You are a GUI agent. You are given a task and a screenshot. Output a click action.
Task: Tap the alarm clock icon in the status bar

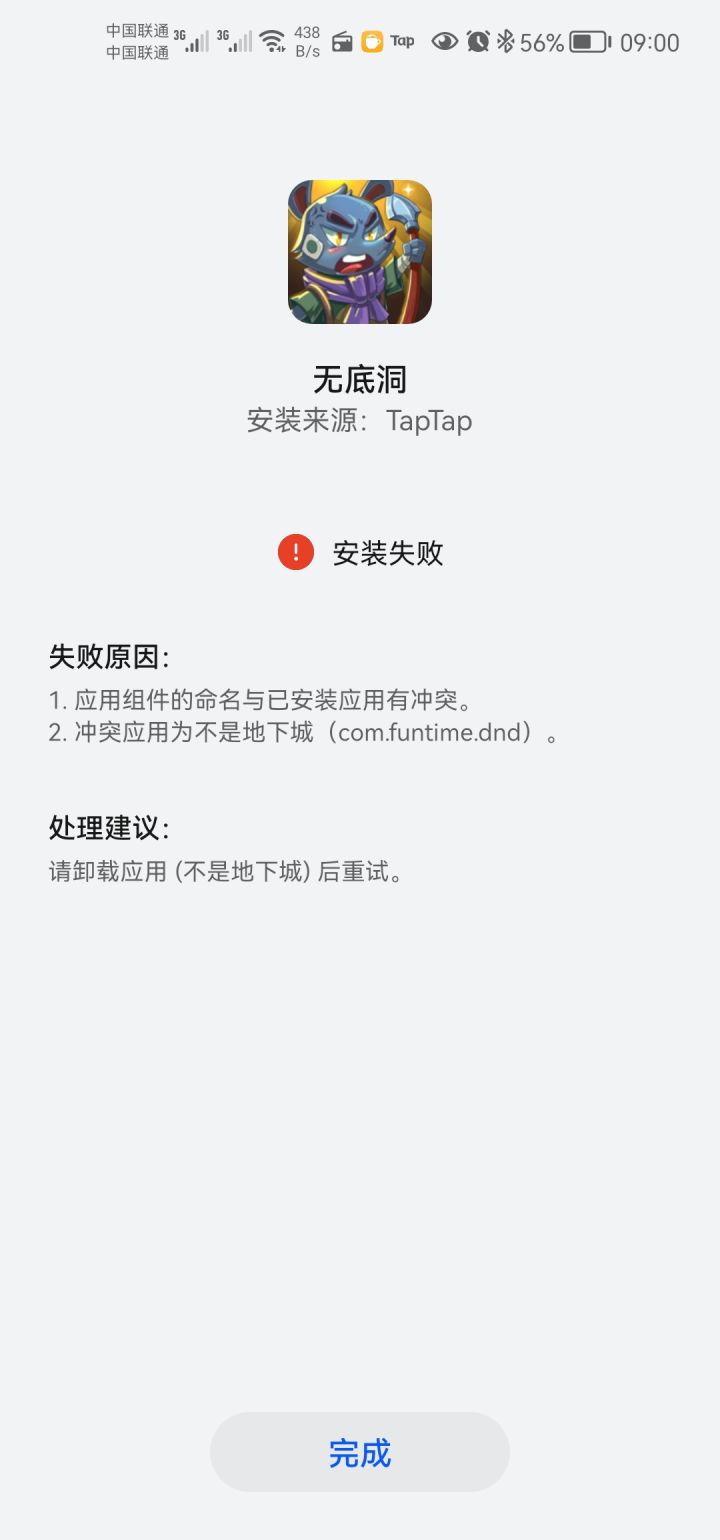click(476, 42)
